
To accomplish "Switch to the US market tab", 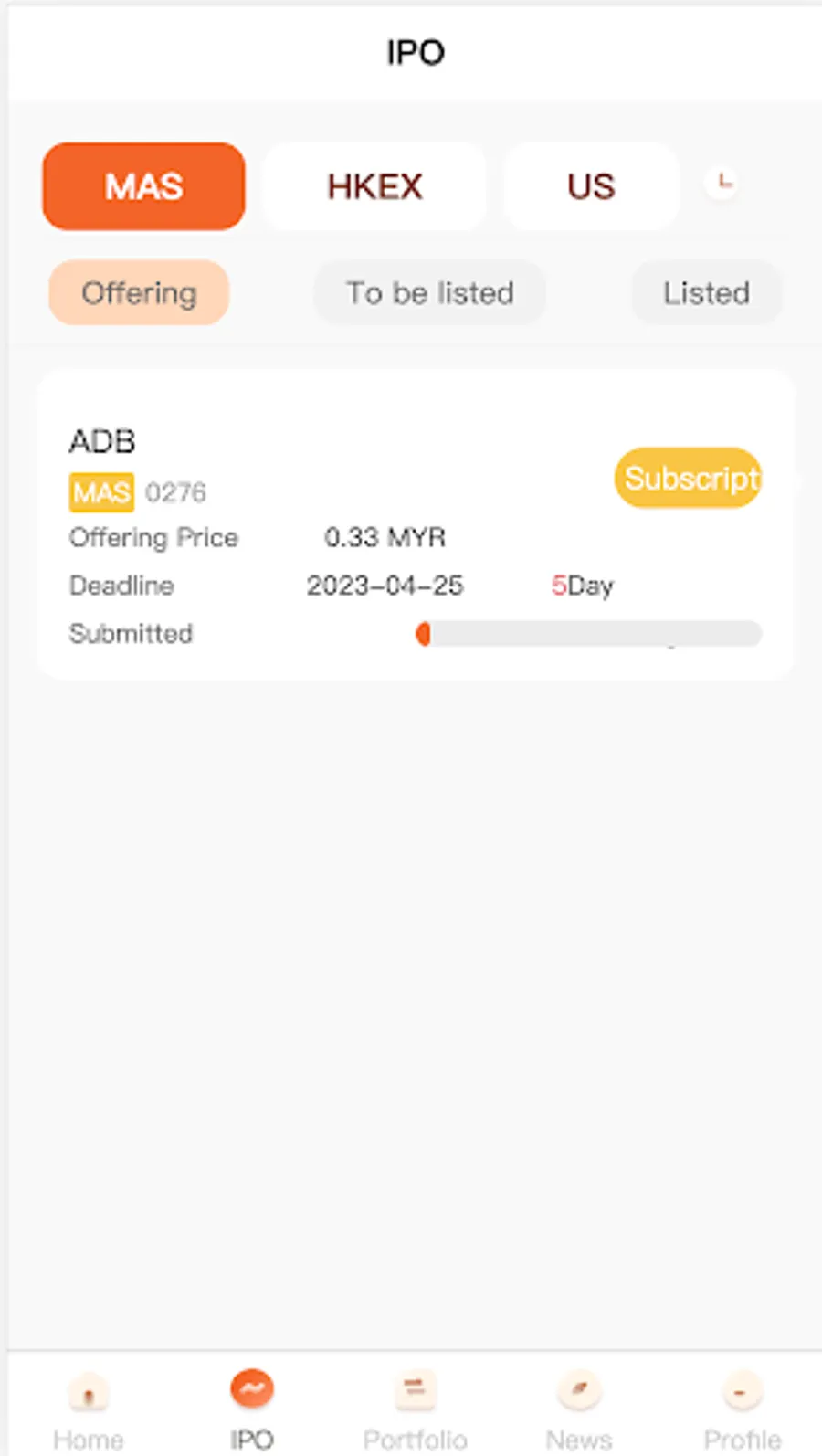I will tap(591, 186).
